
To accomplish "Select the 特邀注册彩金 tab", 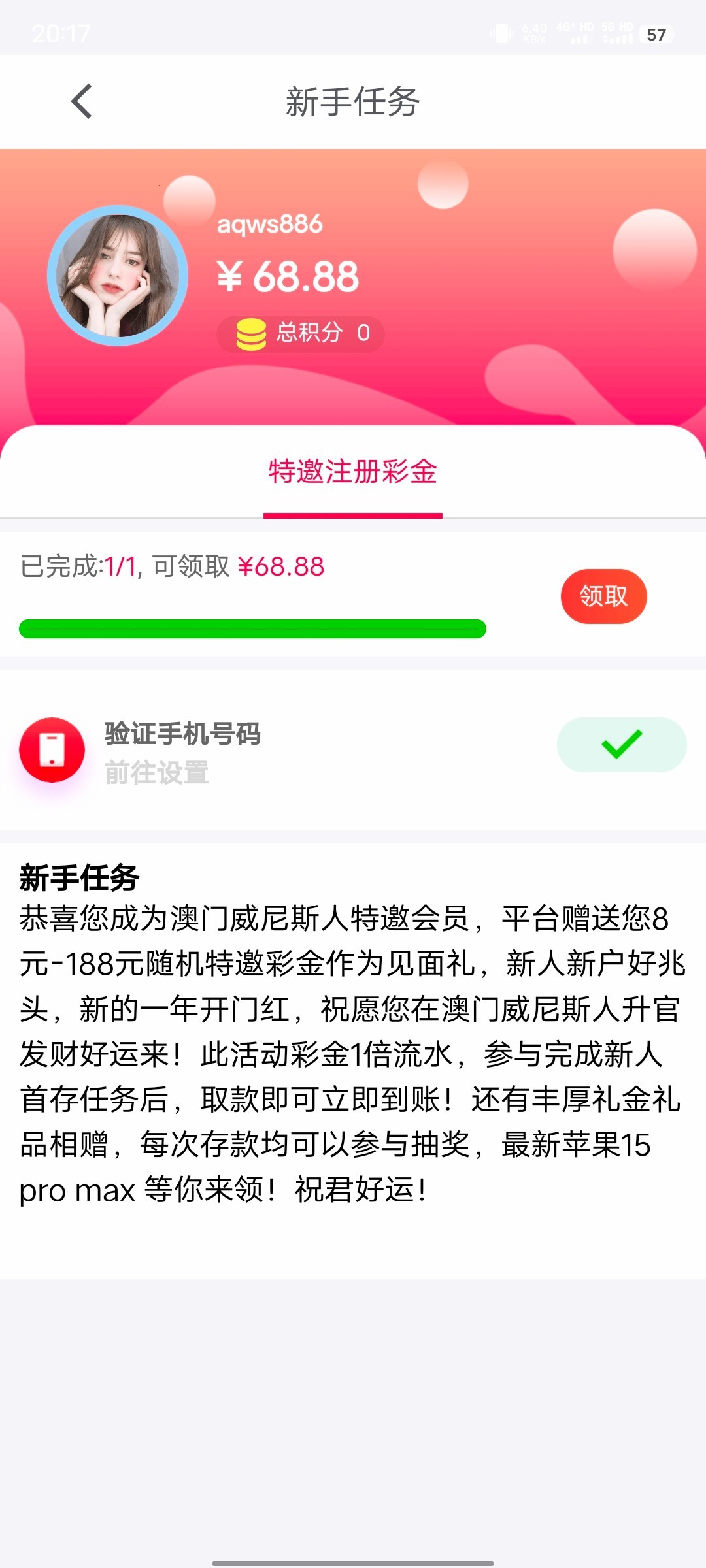I will coord(353,472).
